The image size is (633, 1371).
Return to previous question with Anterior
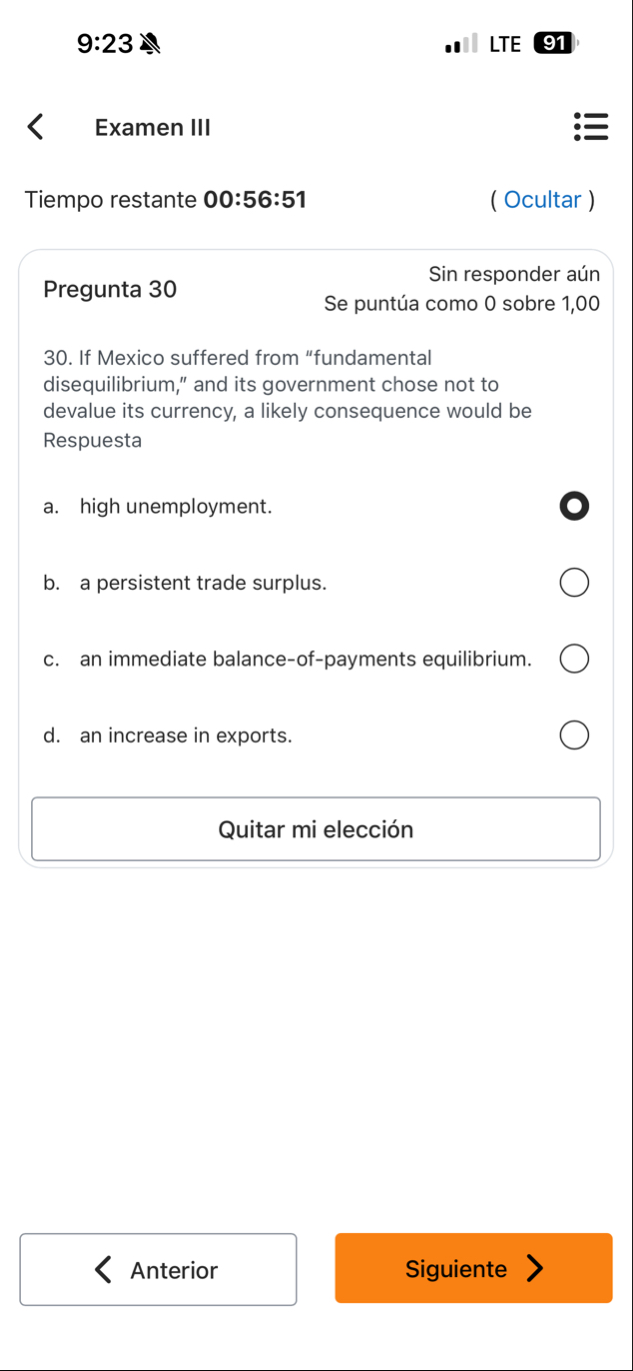click(x=158, y=1269)
